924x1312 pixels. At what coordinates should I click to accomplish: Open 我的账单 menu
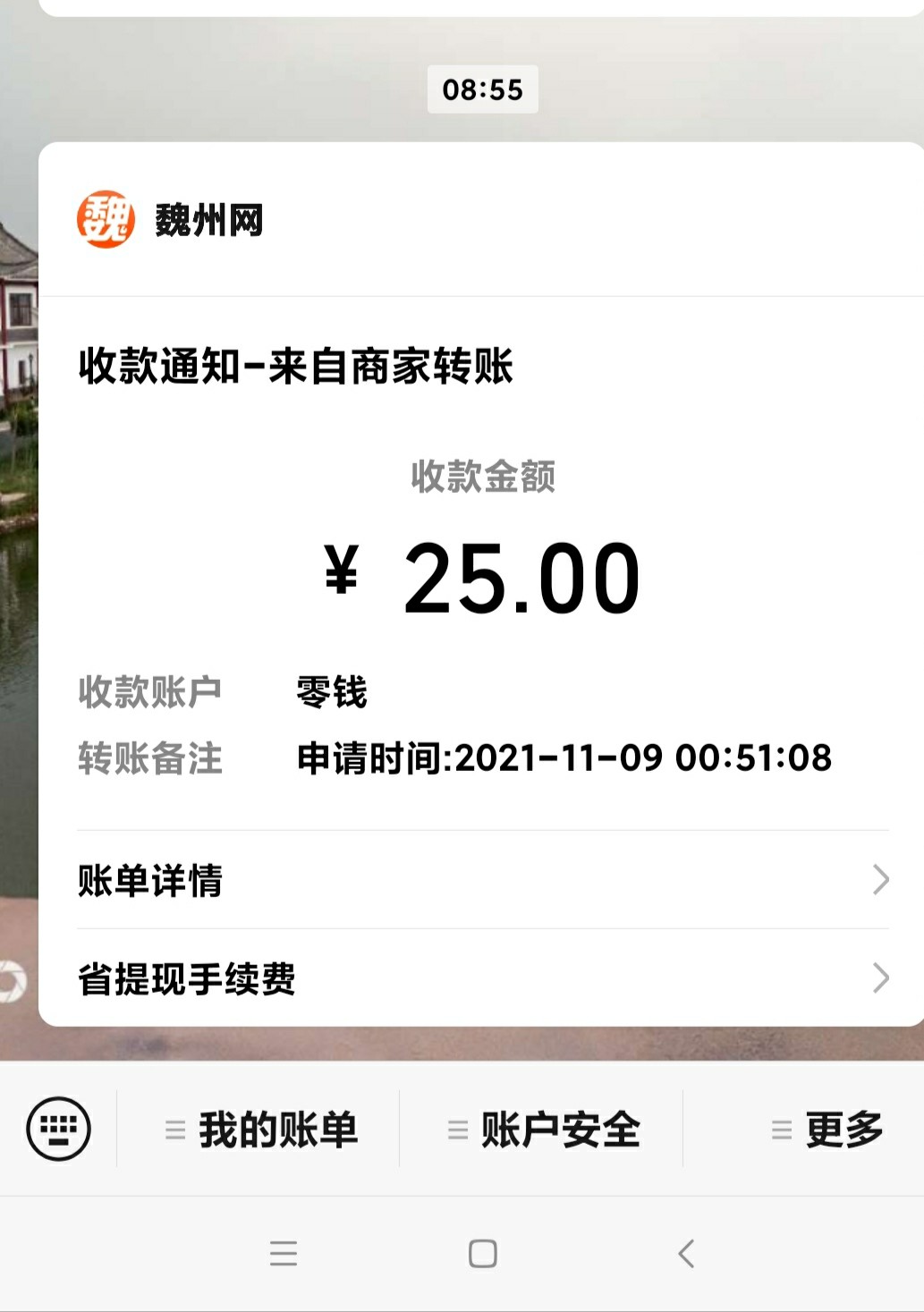click(261, 1130)
